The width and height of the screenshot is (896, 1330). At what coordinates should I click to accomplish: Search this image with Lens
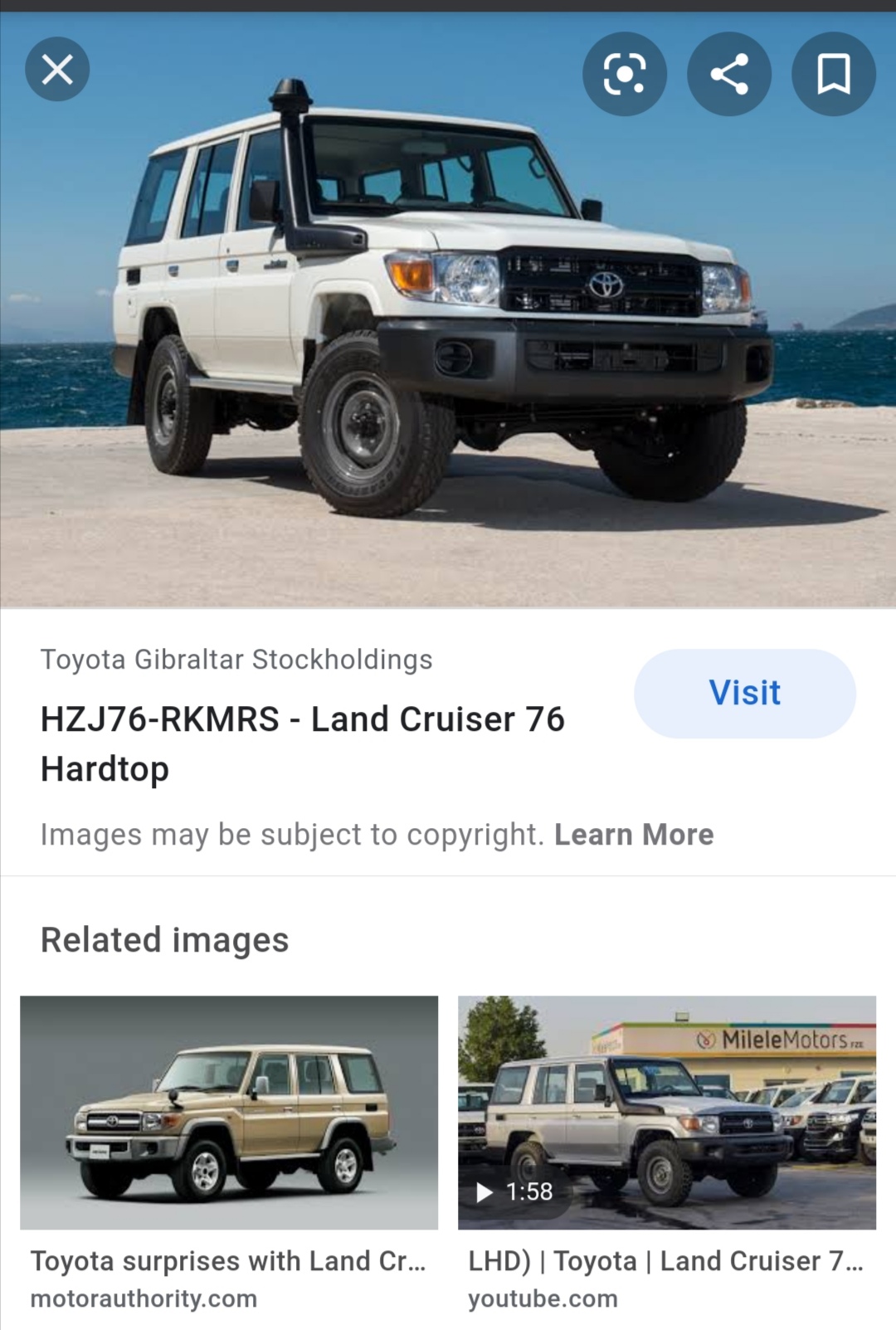pos(624,74)
